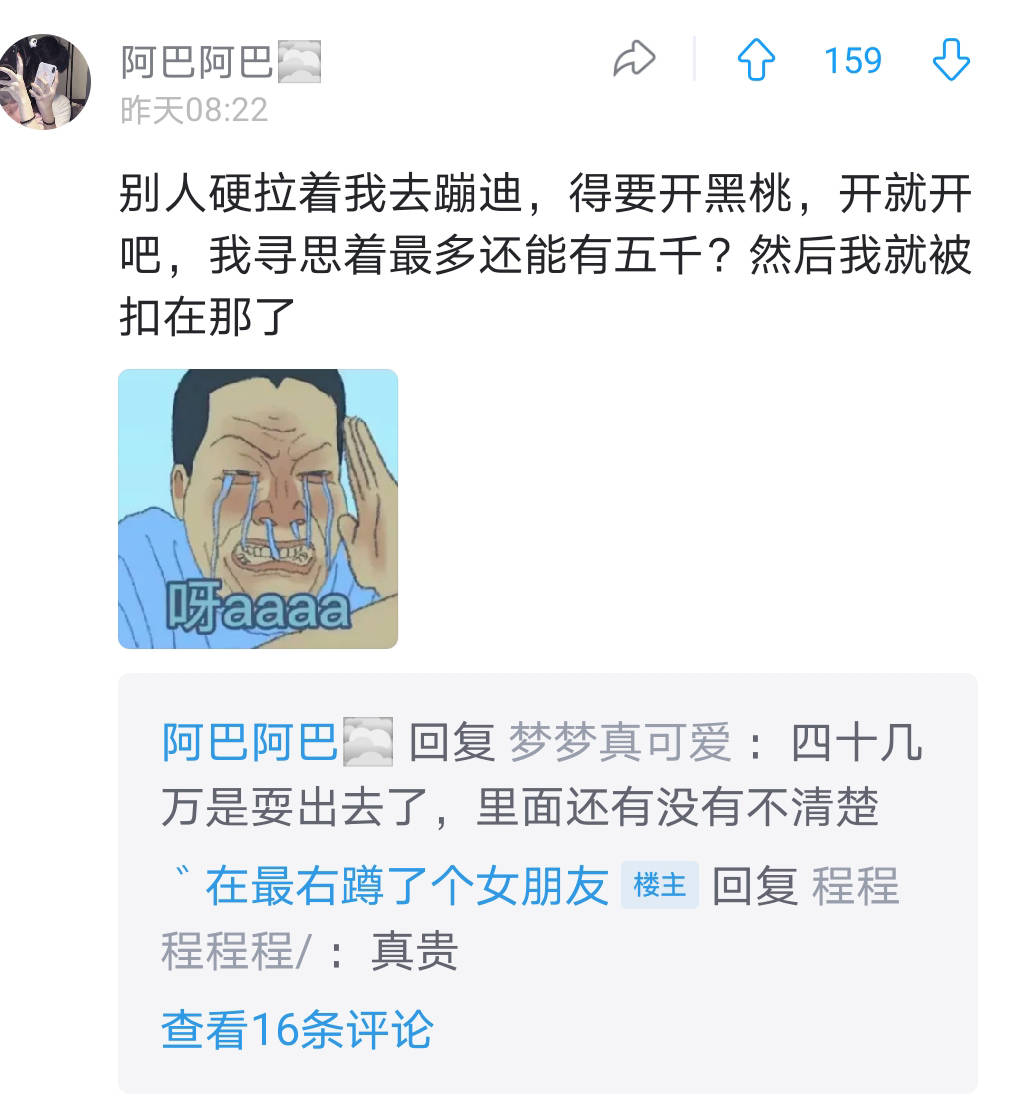Screen dimensions: 1026x1113
Task: View all 16 comments (查看16条评论)
Action: pyautogui.click(x=297, y=1029)
